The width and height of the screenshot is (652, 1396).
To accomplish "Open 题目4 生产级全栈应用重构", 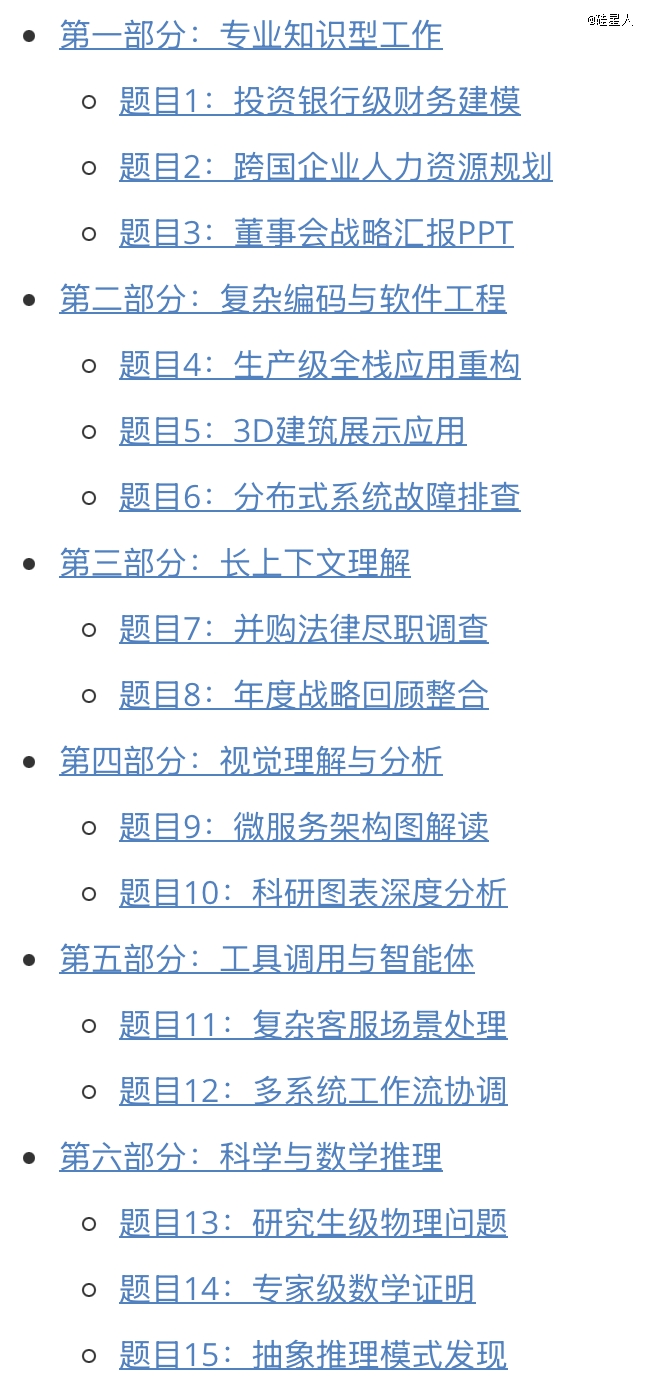I will click(319, 366).
